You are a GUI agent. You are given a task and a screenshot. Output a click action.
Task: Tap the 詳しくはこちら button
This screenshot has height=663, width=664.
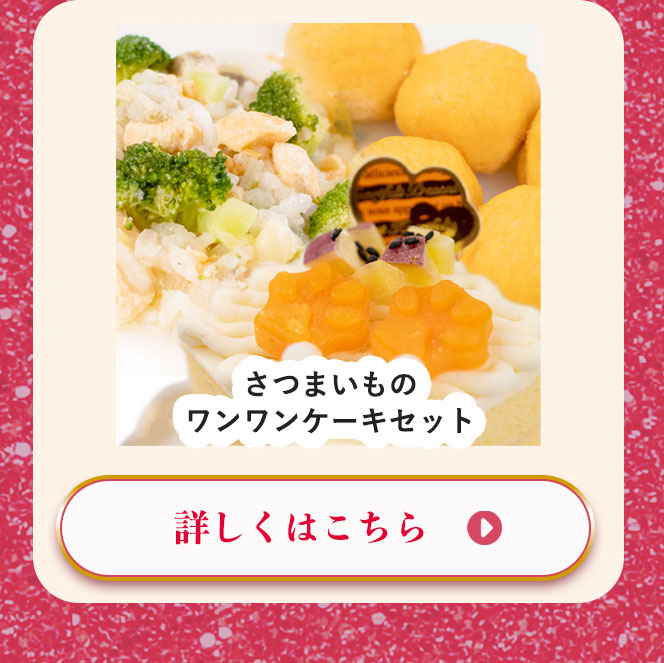pyautogui.click(x=326, y=527)
